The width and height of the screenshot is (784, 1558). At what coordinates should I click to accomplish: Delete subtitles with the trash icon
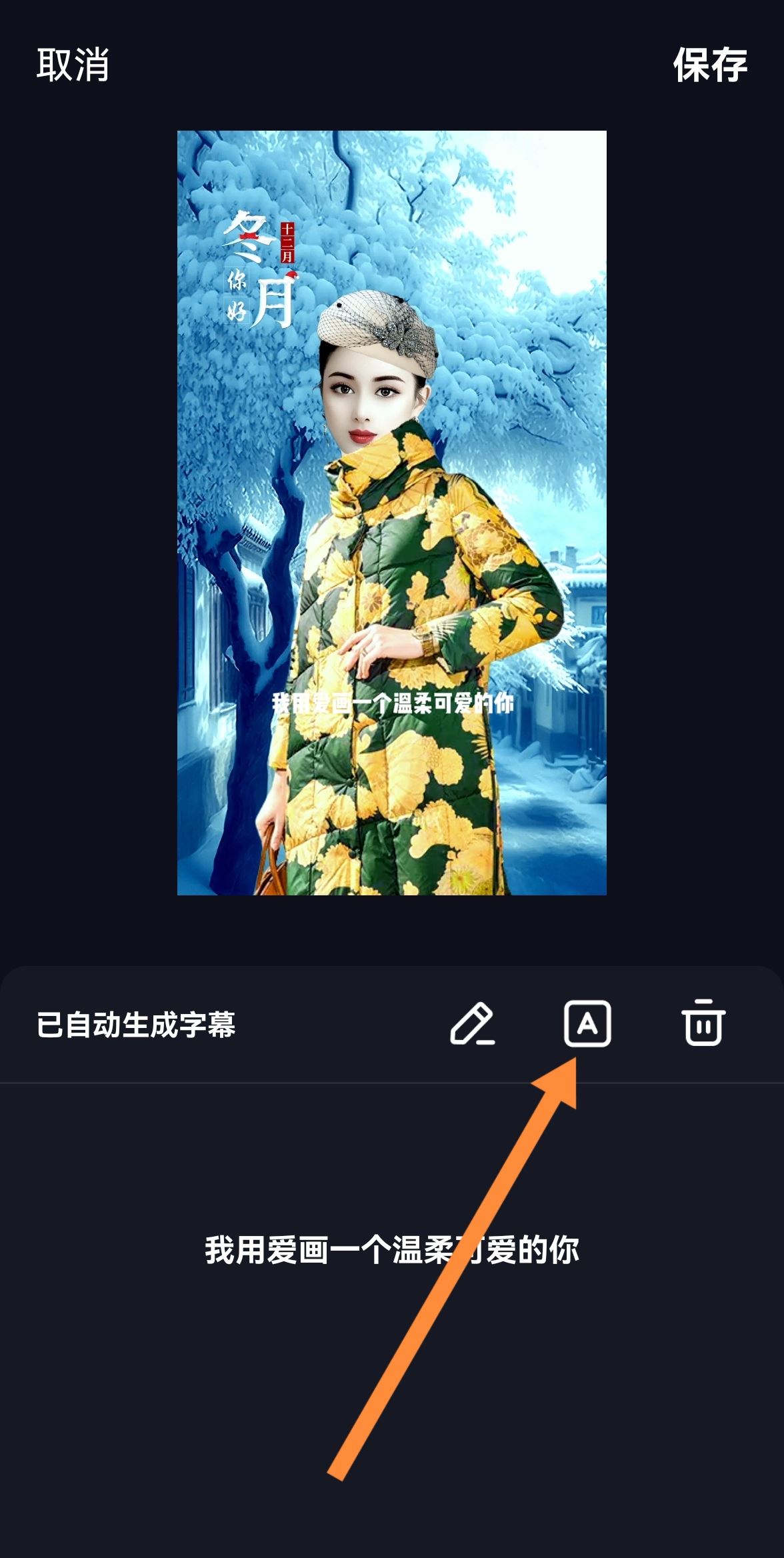[703, 1023]
